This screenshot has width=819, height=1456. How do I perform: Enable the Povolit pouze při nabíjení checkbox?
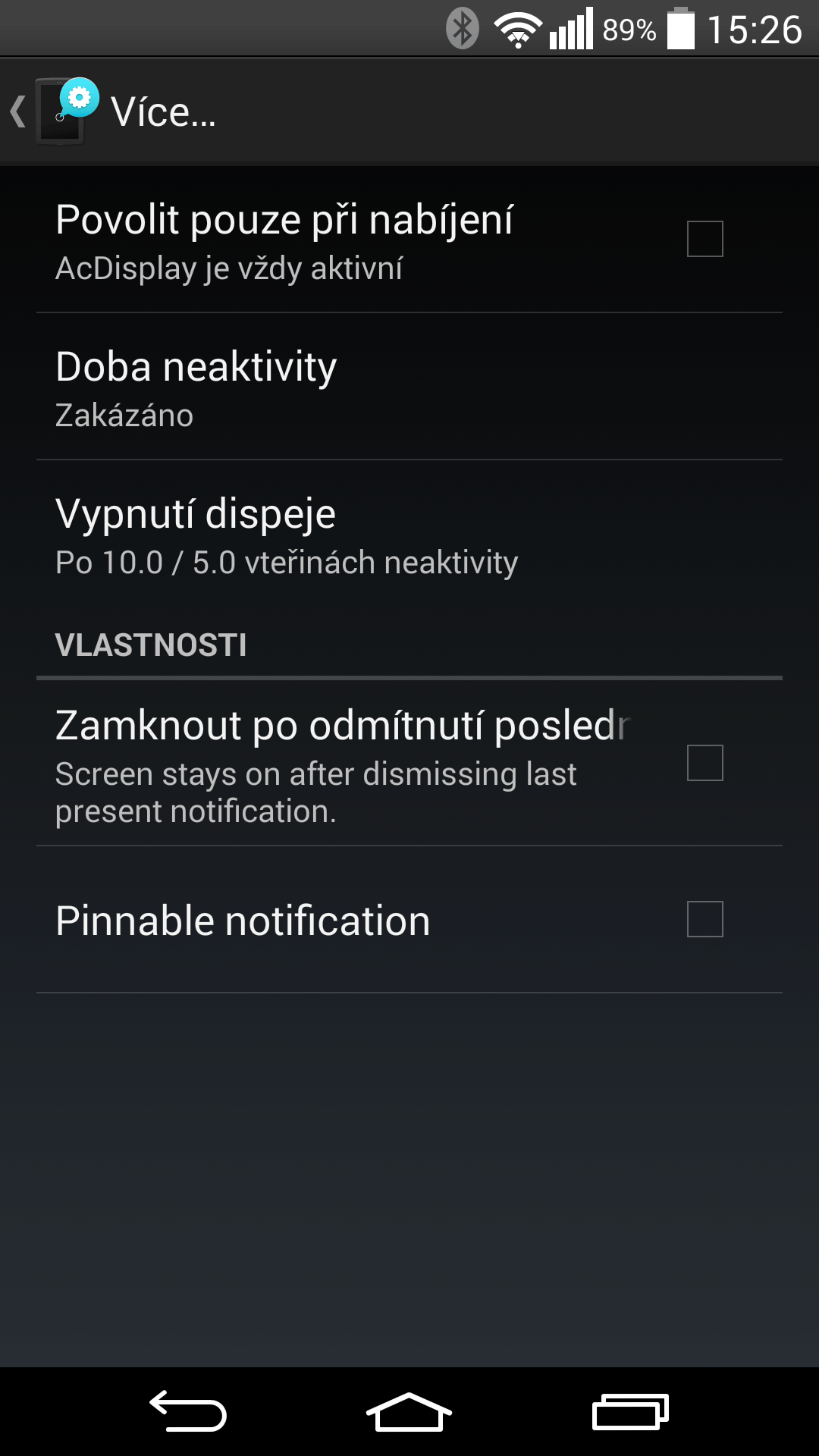coord(704,239)
